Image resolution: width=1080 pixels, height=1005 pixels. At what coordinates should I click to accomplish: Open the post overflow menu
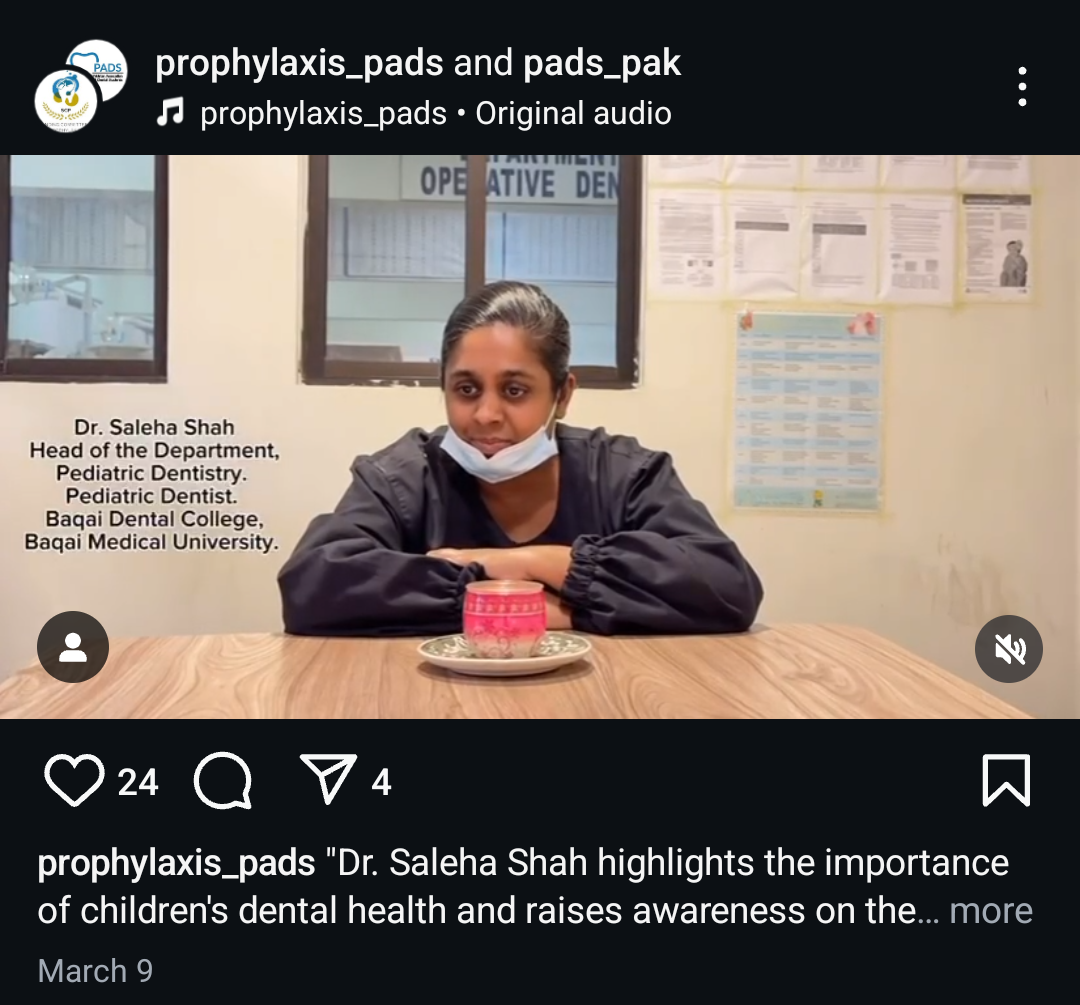pos(1021,87)
